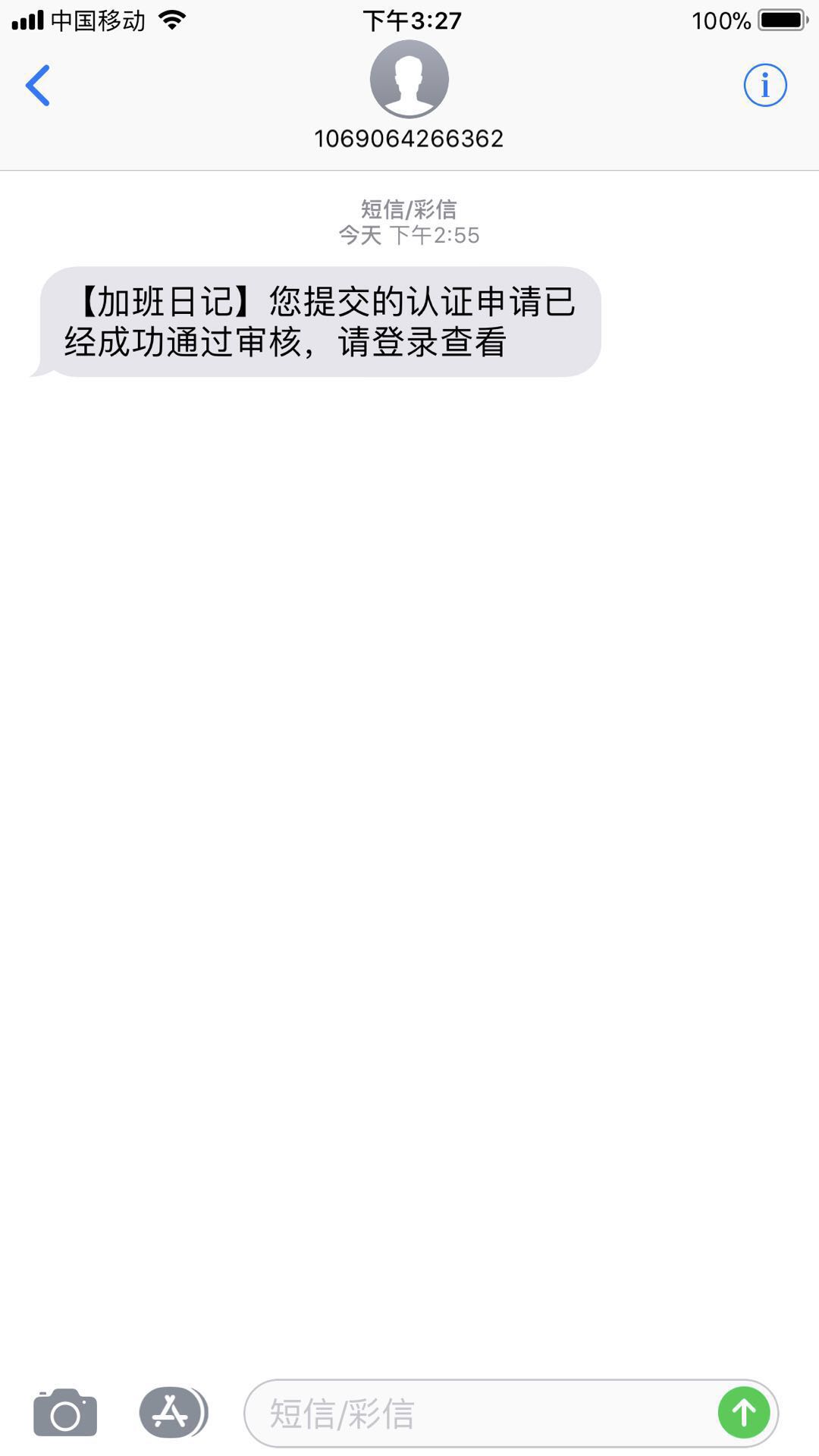Image resolution: width=819 pixels, height=1456 pixels.
Task: Go back to the message list
Action: point(38,85)
